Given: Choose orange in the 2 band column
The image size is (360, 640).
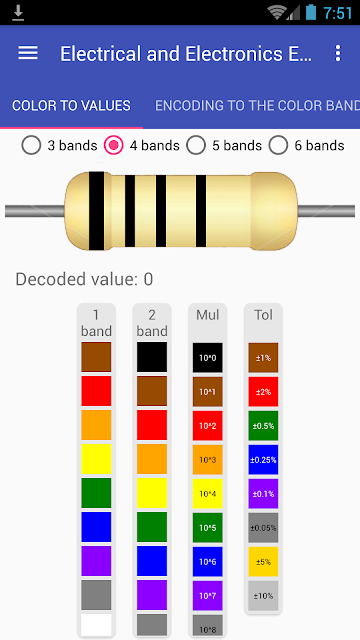Looking at the screenshot, I should tap(152, 459).
